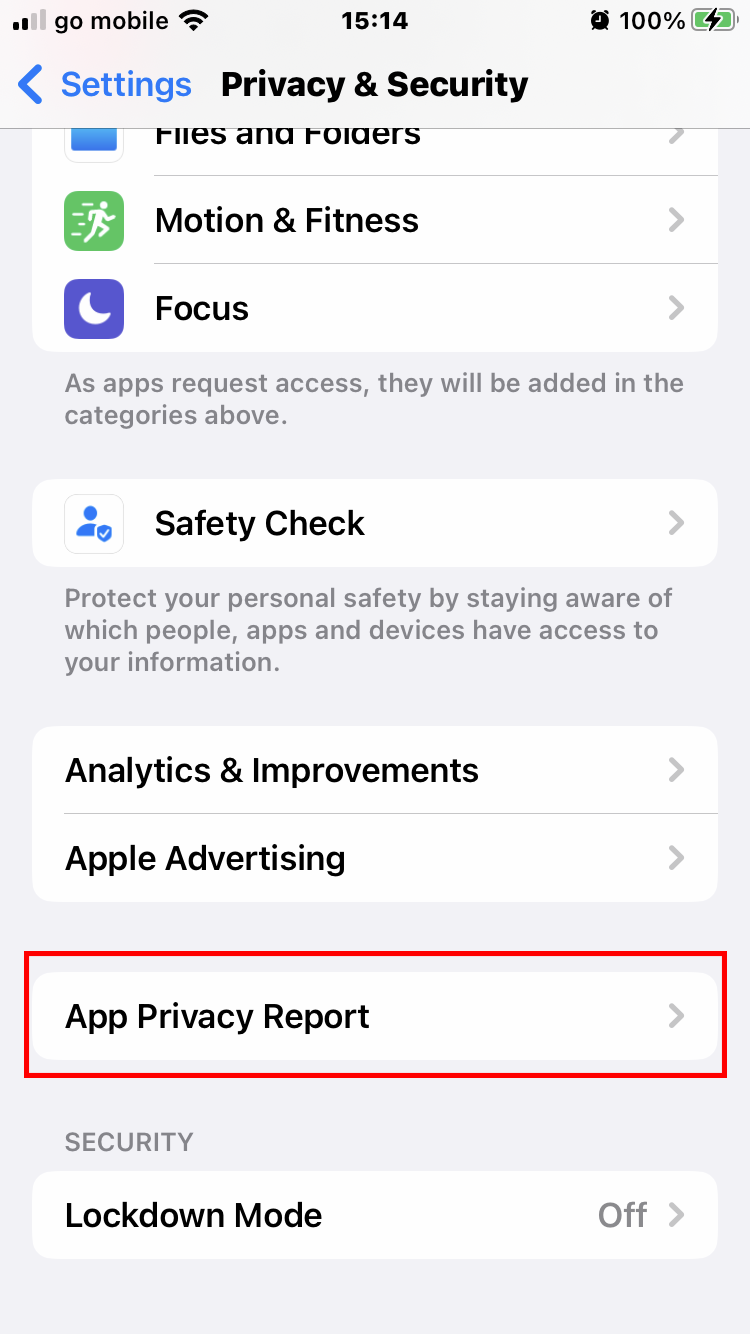The width and height of the screenshot is (750, 1334).
Task: Open App Privacy Report
Action: [x=375, y=1016]
